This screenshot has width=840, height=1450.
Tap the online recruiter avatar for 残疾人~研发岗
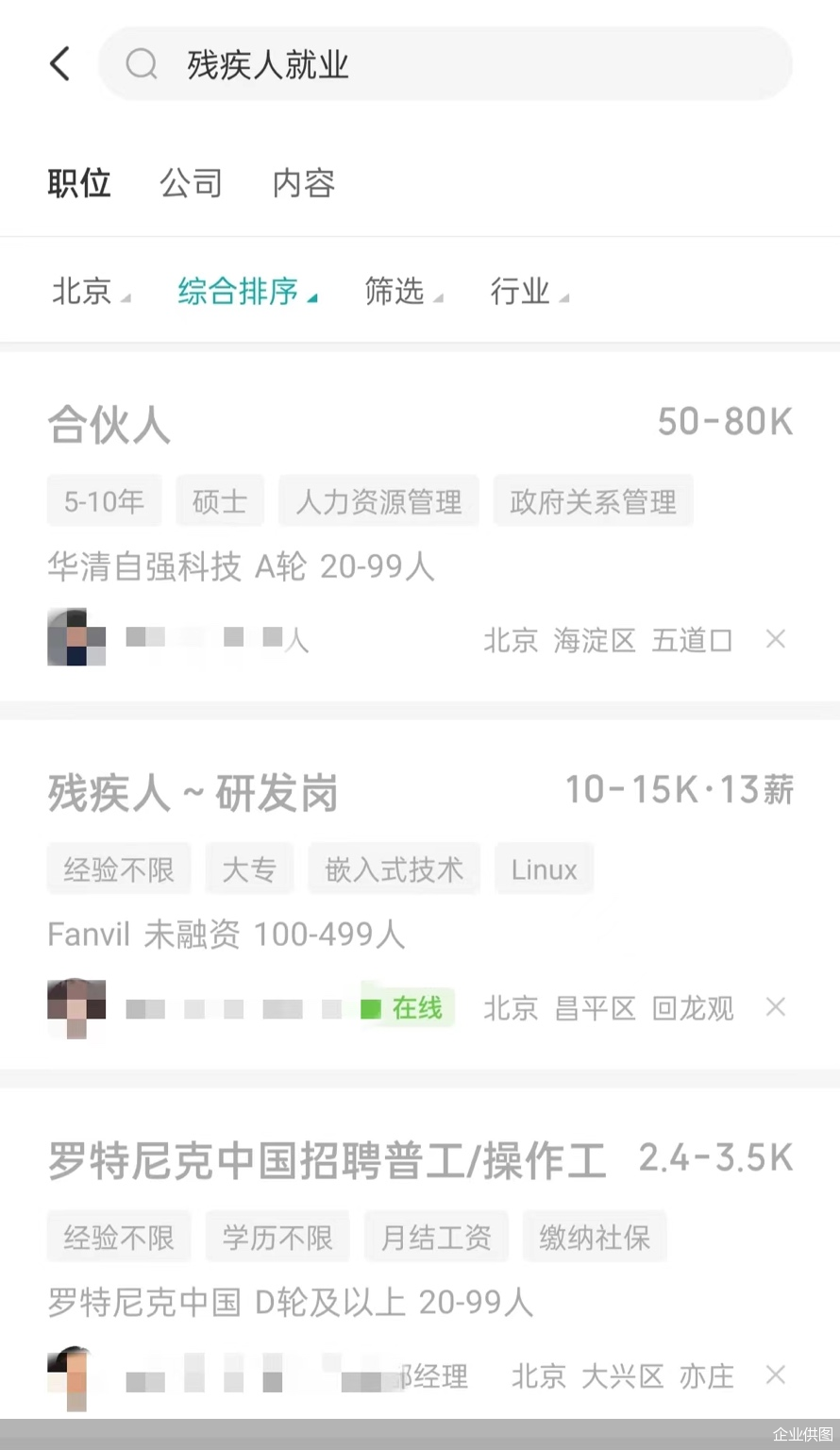point(76,1006)
